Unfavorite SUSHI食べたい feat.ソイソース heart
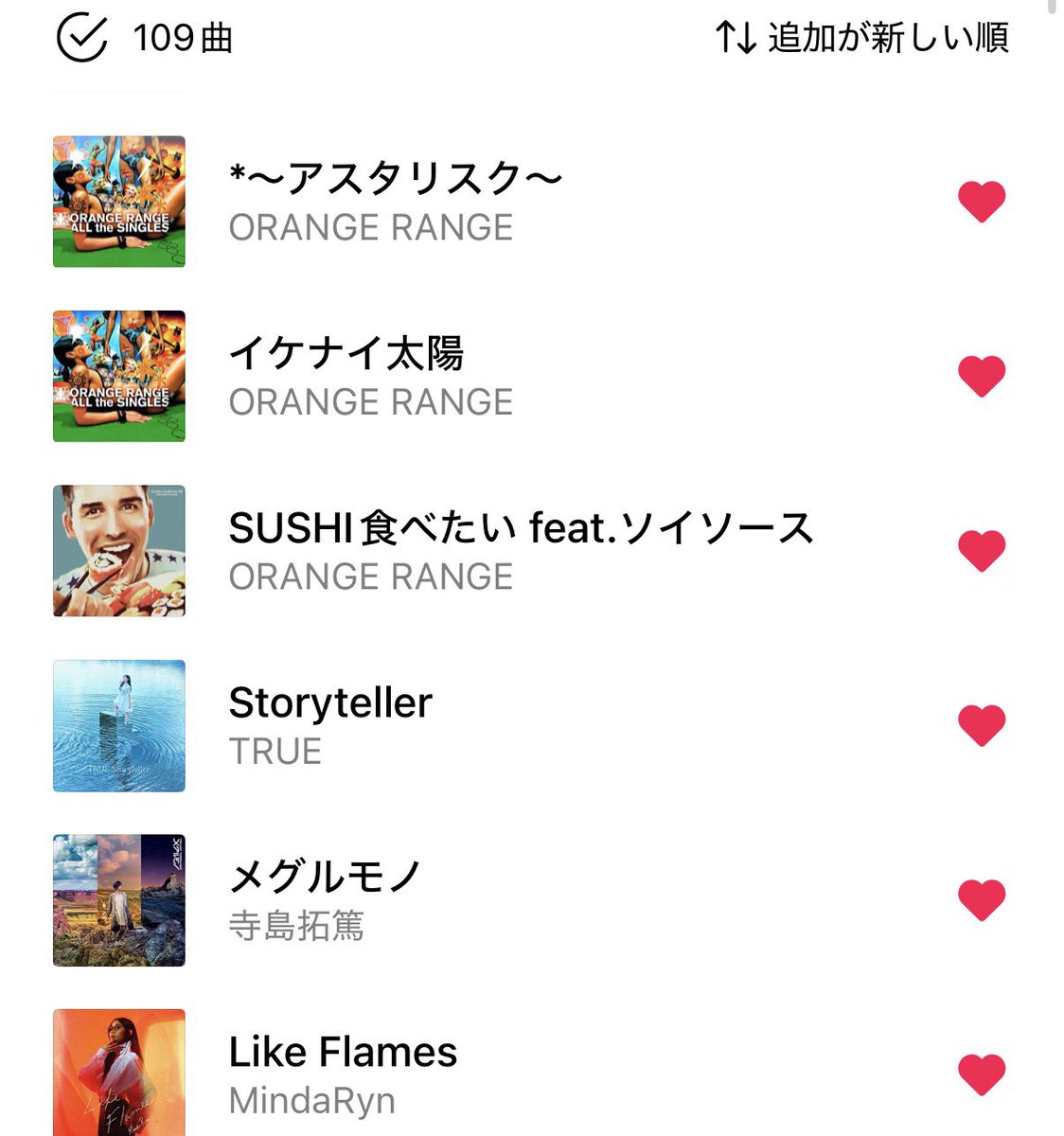 (x=982, y=550)
